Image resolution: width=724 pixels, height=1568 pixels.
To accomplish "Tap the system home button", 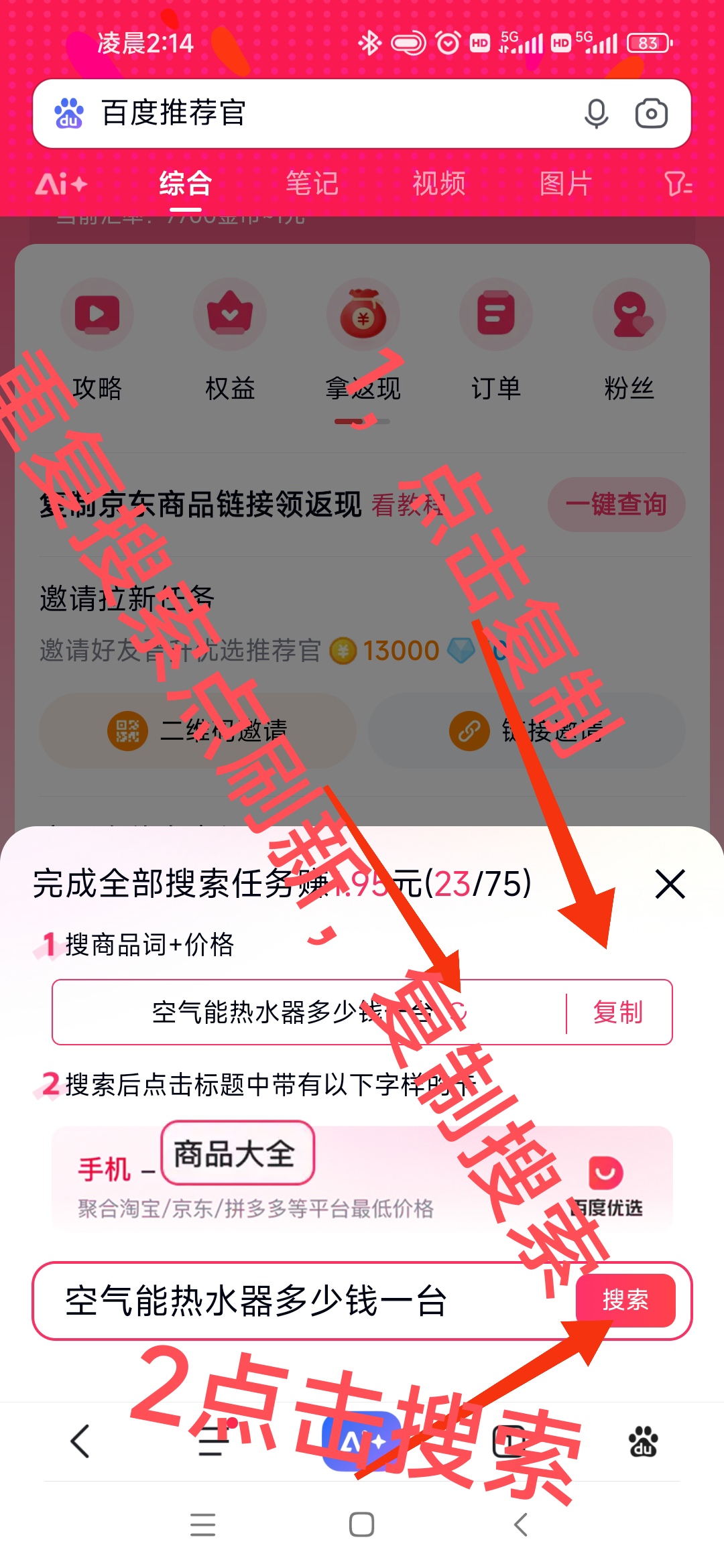I will [361, 1525].
